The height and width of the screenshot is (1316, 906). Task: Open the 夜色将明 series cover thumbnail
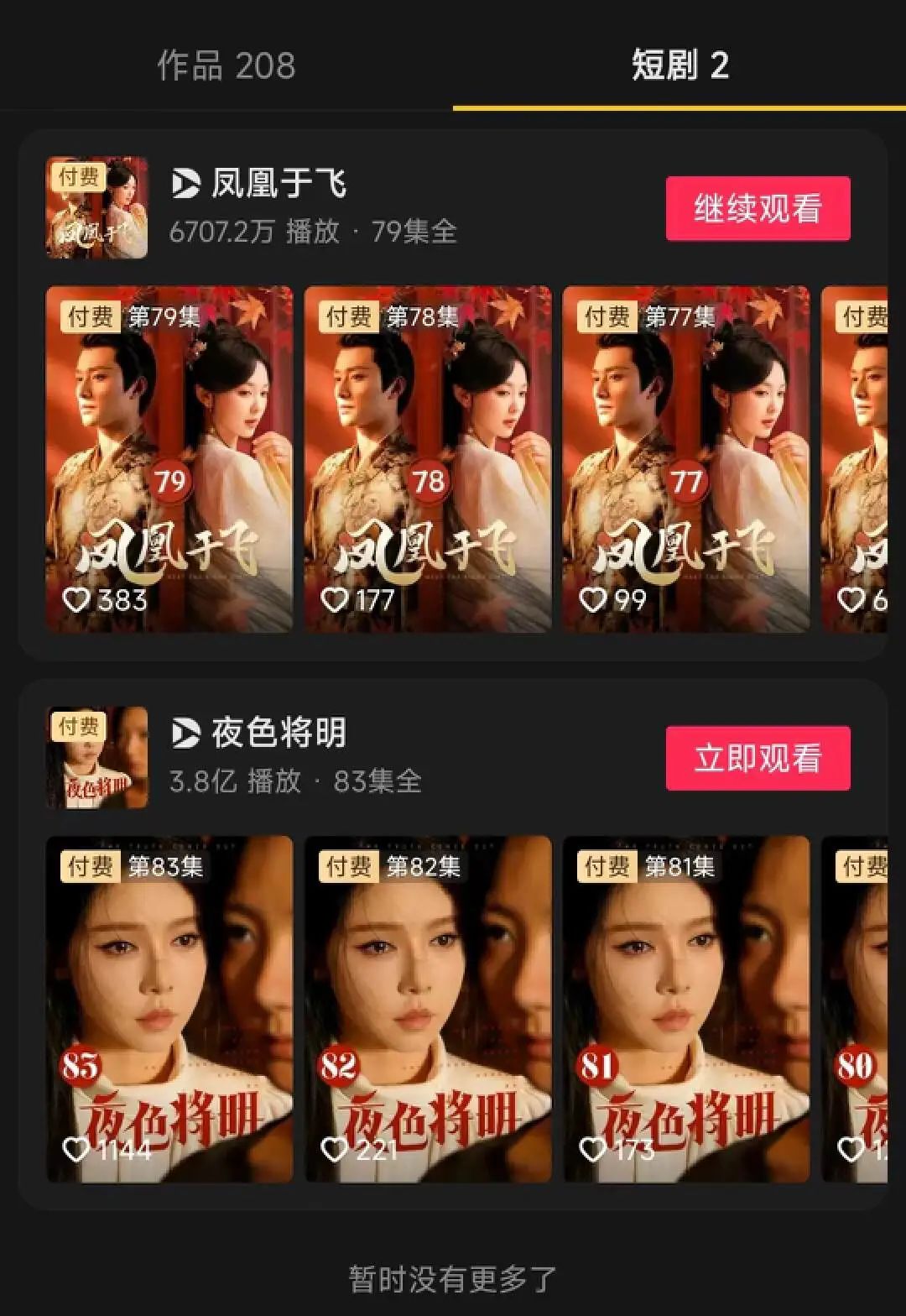[x=96, y=757]
